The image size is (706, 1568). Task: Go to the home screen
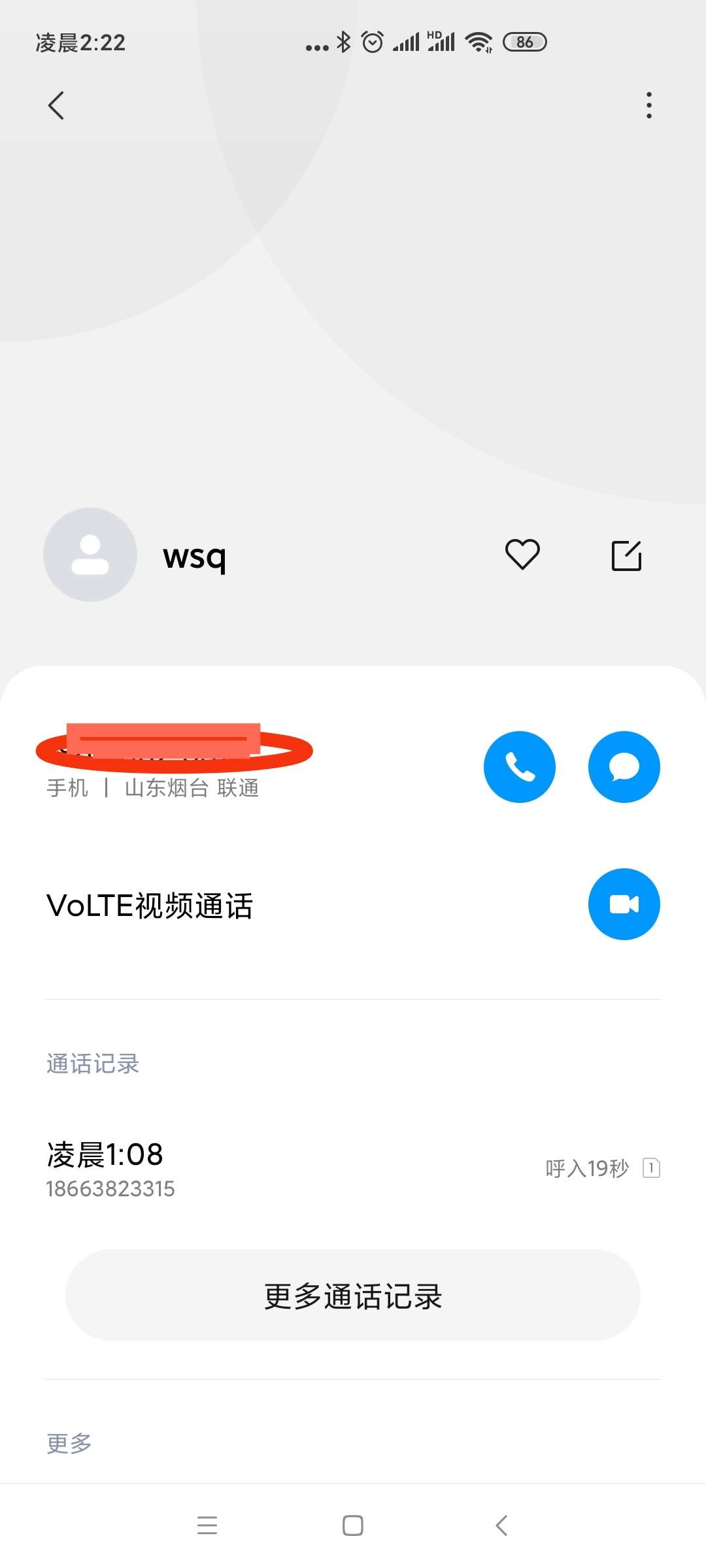[x=353, y=1526]
